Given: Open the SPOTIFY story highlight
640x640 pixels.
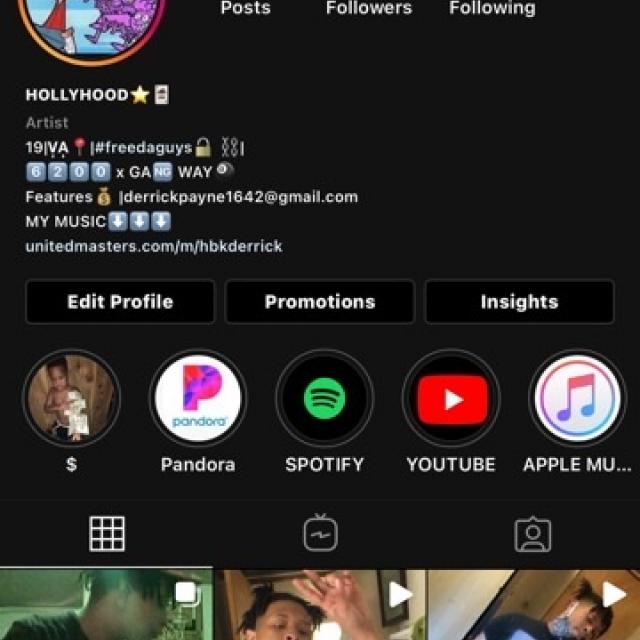Looking at the screenshot, I should (324, 399).
